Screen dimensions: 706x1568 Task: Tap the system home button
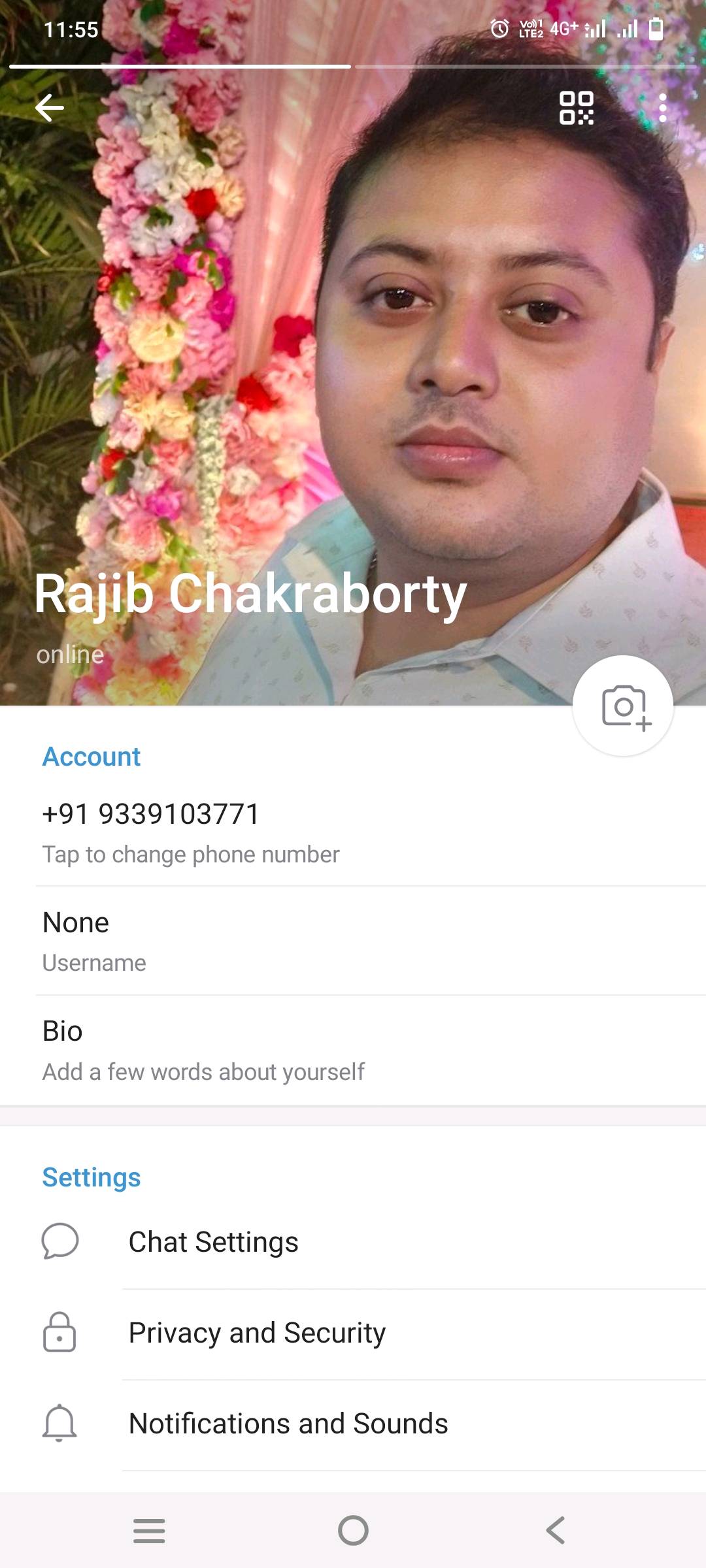coord(353,1530)
